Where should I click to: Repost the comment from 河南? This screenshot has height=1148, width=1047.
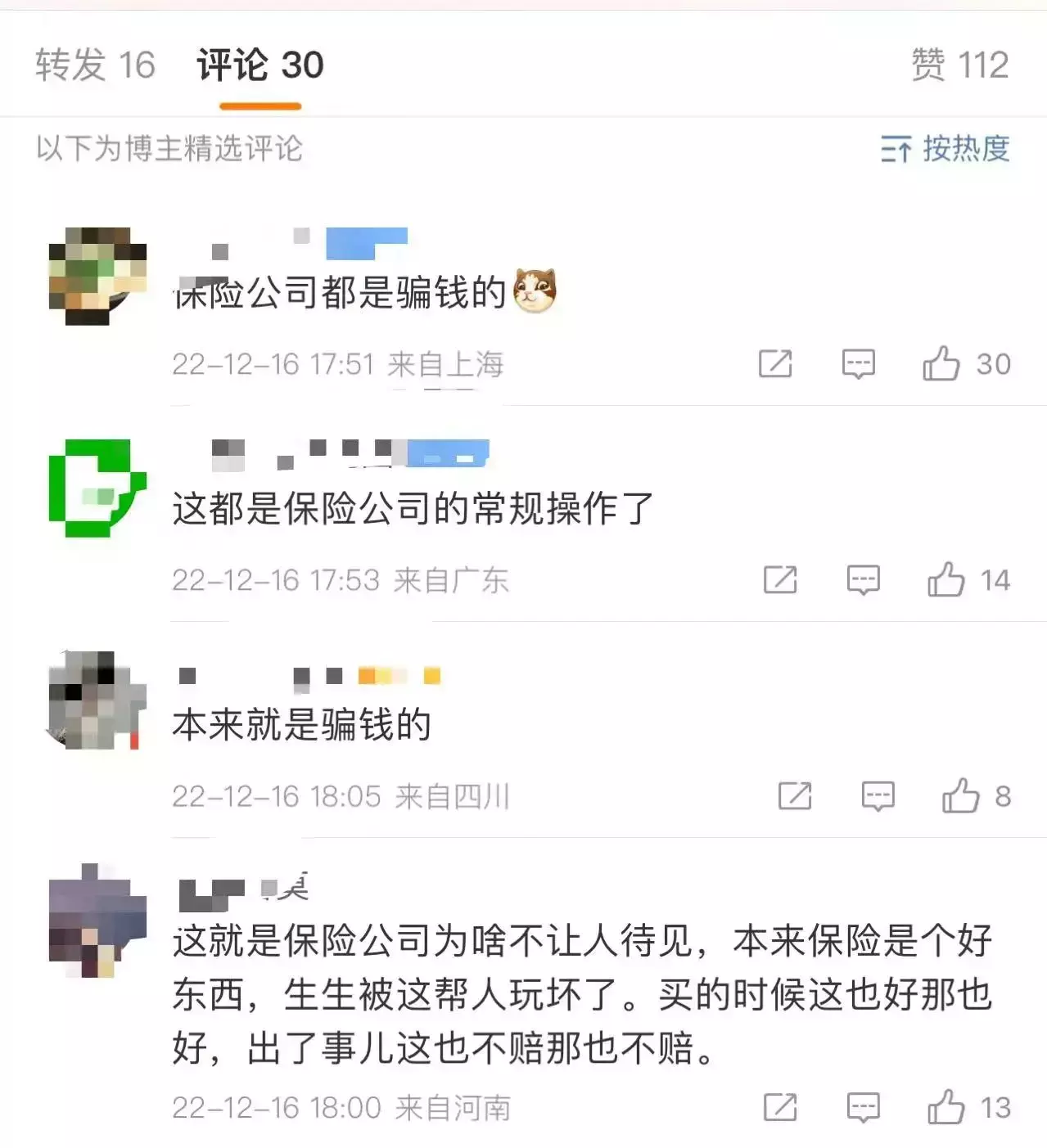779,1107
